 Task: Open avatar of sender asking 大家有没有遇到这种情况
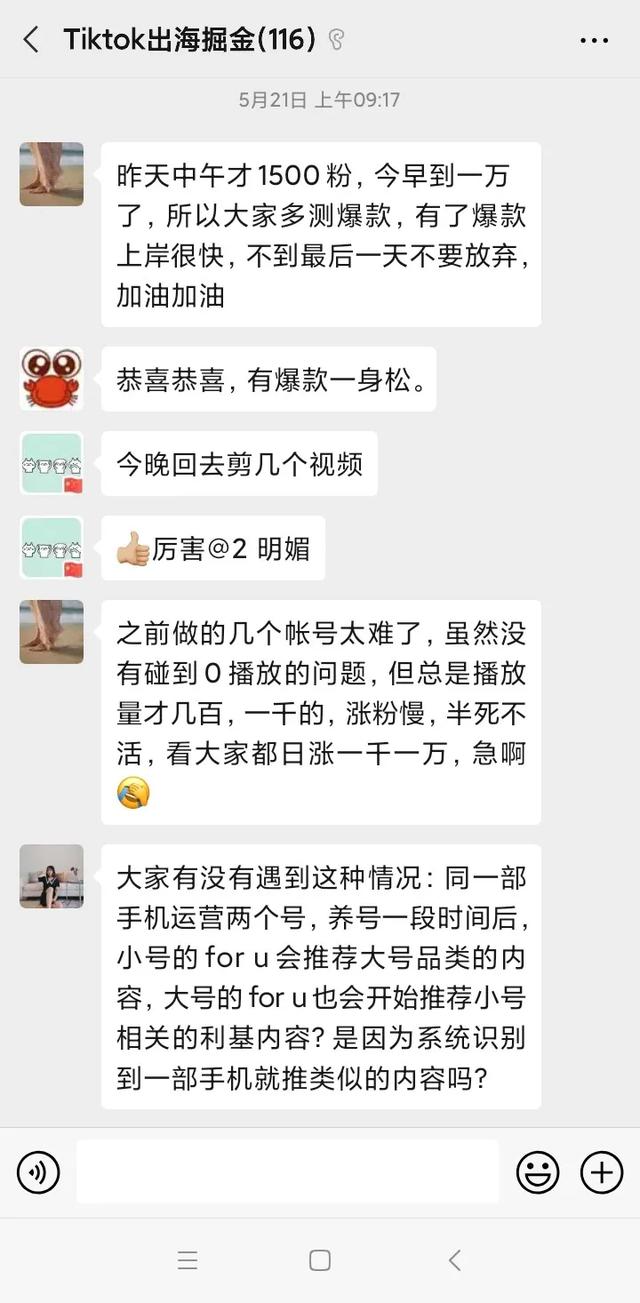pyautogui.click(x=51, y=876)
